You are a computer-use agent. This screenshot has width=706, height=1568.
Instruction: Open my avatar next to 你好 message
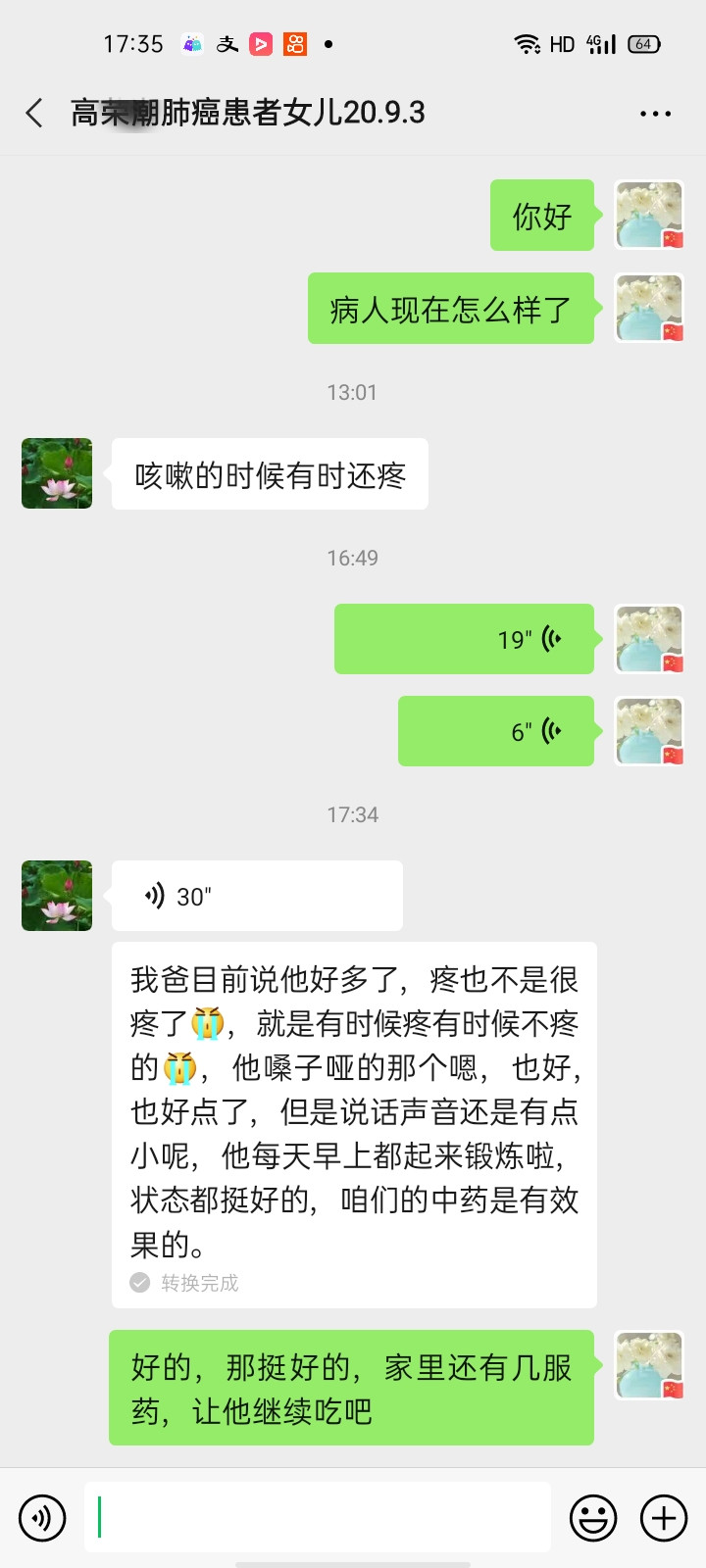point(648,215)
